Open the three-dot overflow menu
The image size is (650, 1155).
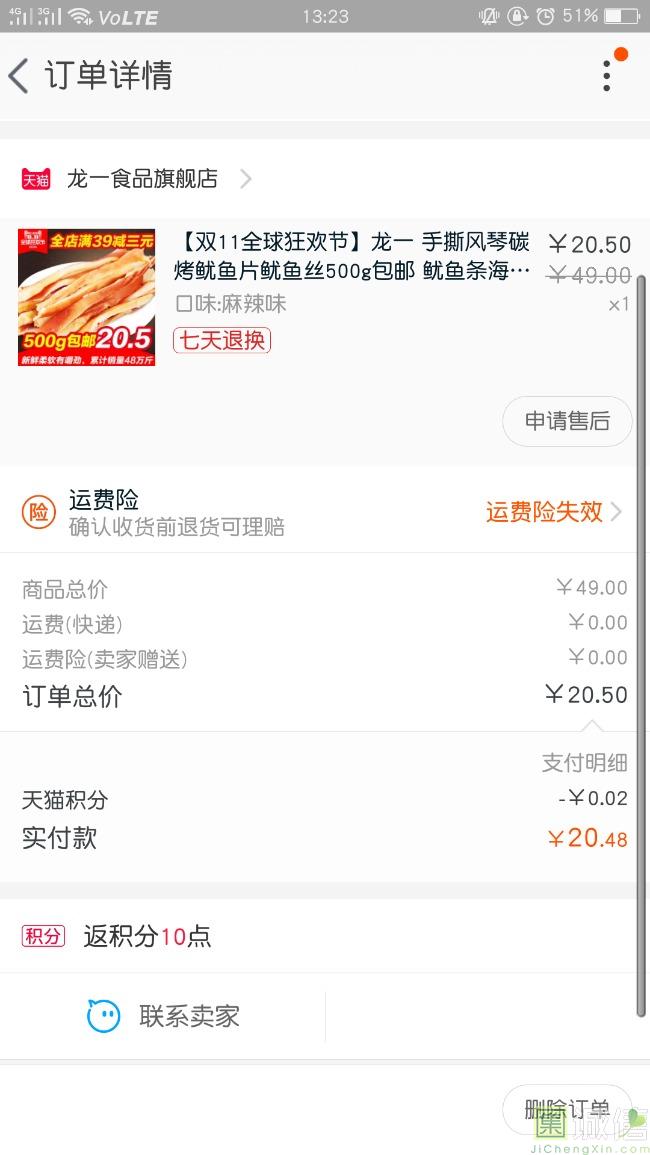pos(607,76)
